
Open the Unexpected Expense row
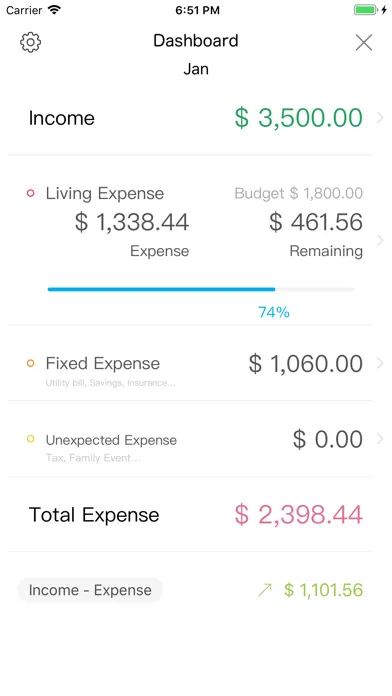pos(196,439)
